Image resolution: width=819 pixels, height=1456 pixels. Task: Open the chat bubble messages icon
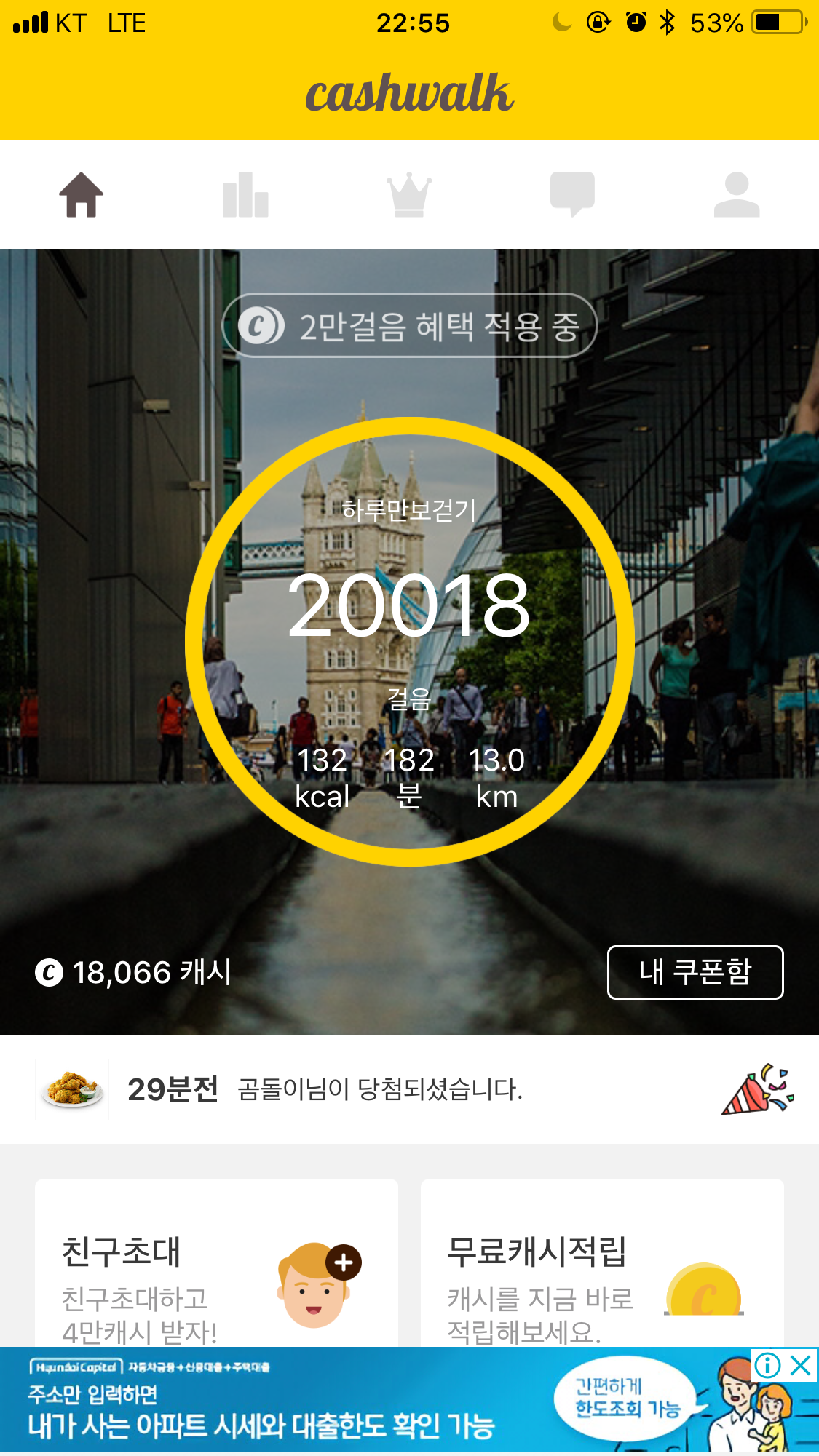pyautogui.click(x=574, y=194)
